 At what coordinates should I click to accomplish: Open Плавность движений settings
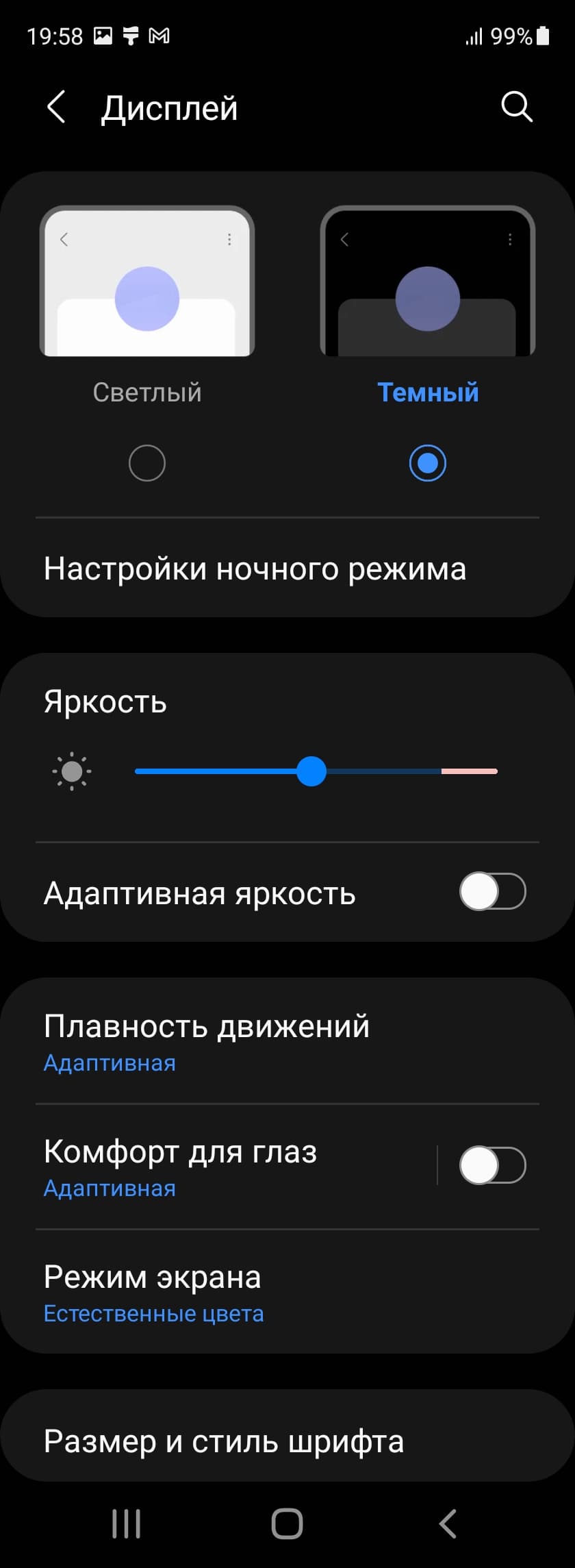pos(207,1041)
